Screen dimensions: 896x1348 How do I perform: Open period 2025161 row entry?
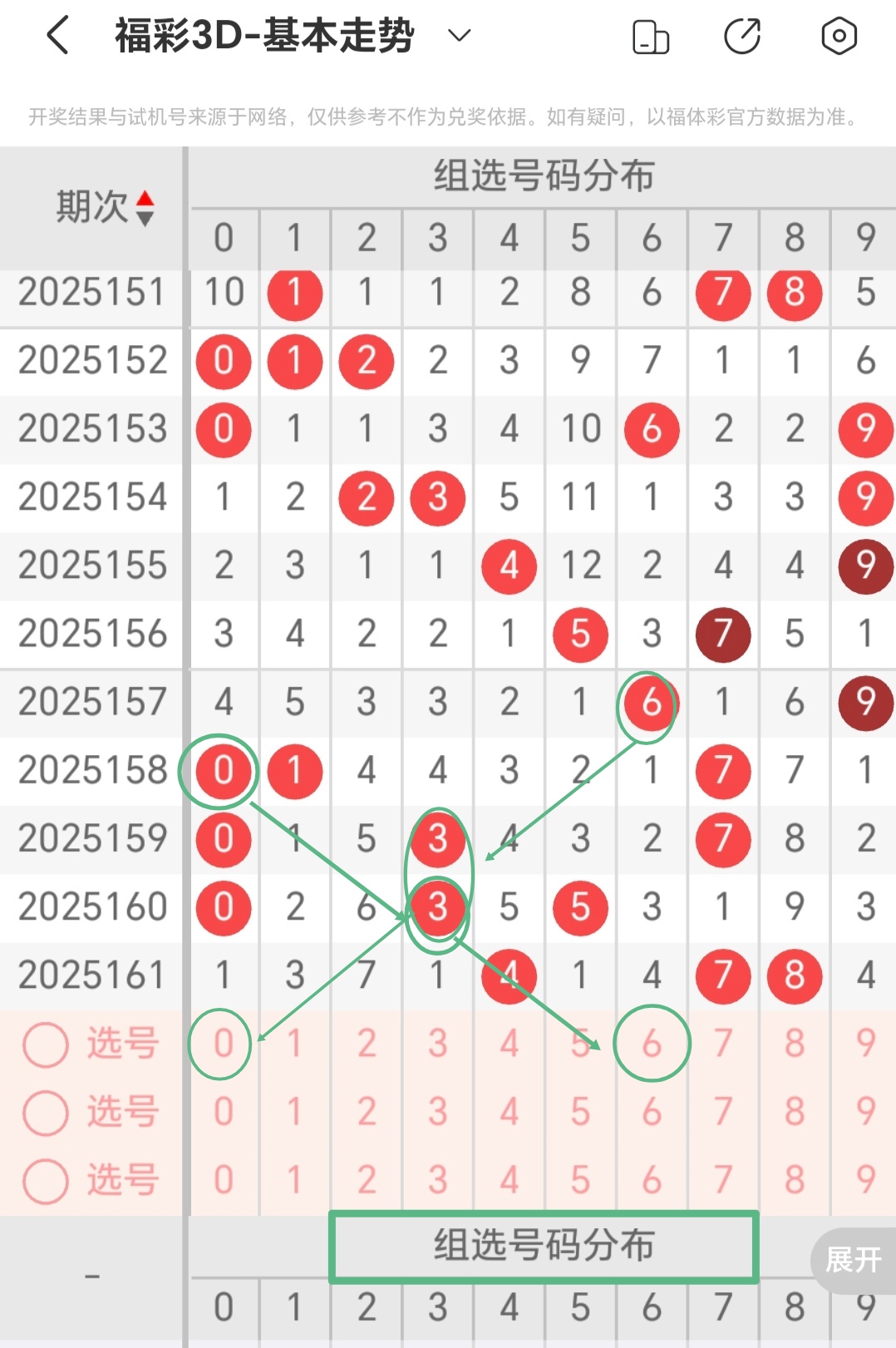(91, 975)
